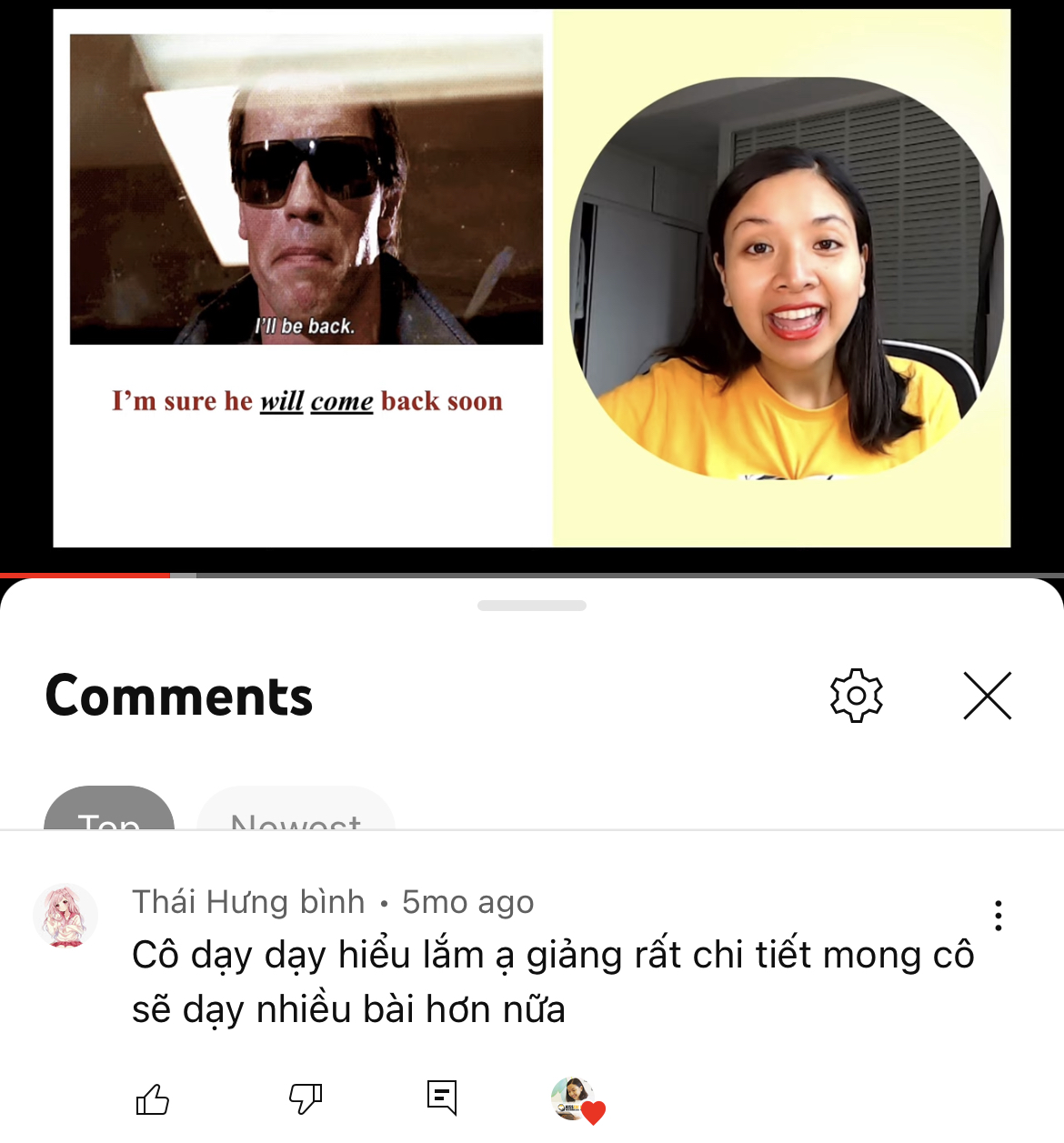
Task: Switch to Top comments chip
Action: (x=109, y=812)
